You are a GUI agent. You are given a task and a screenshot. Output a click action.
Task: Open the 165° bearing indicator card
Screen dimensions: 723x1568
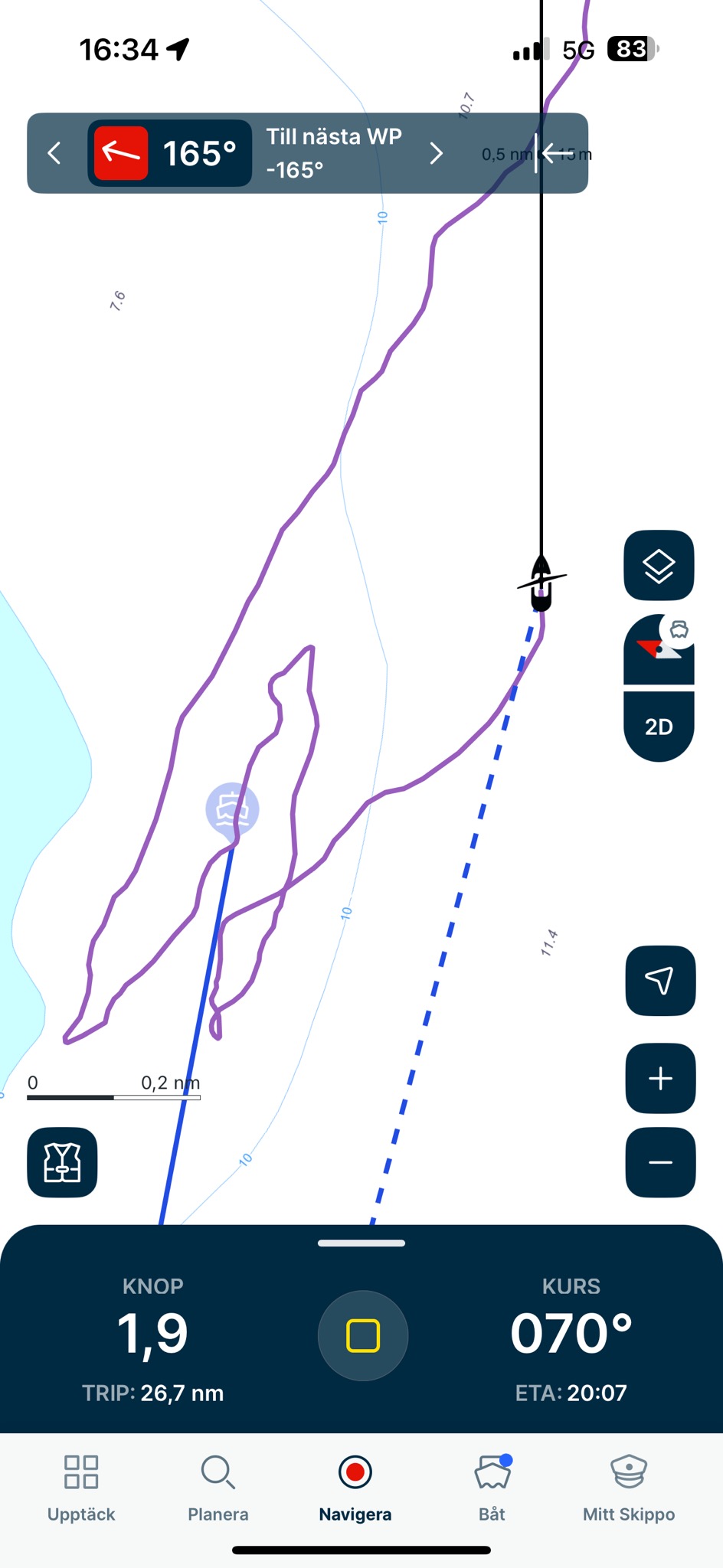point(170,153)
